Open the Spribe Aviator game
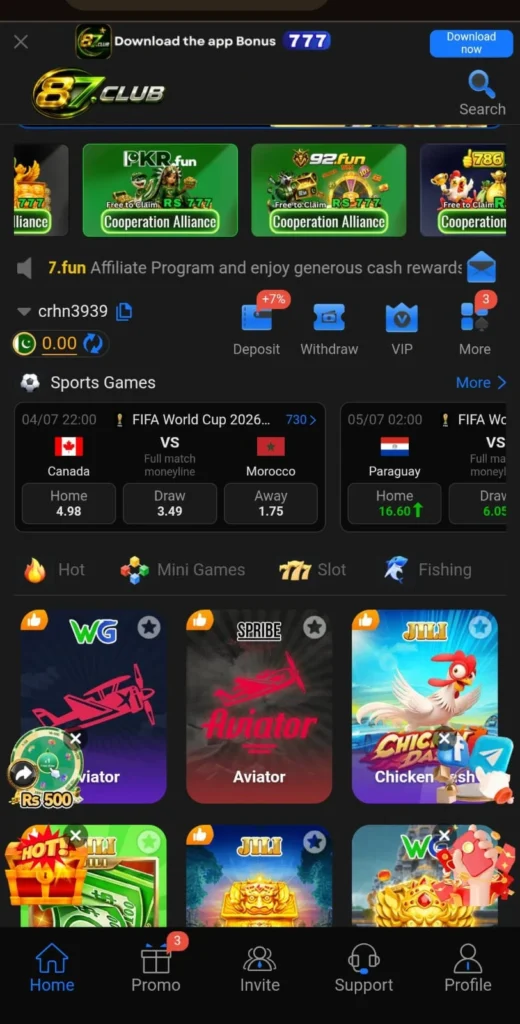The height and width of the screenshot is (1024, 520). point(259,707)
